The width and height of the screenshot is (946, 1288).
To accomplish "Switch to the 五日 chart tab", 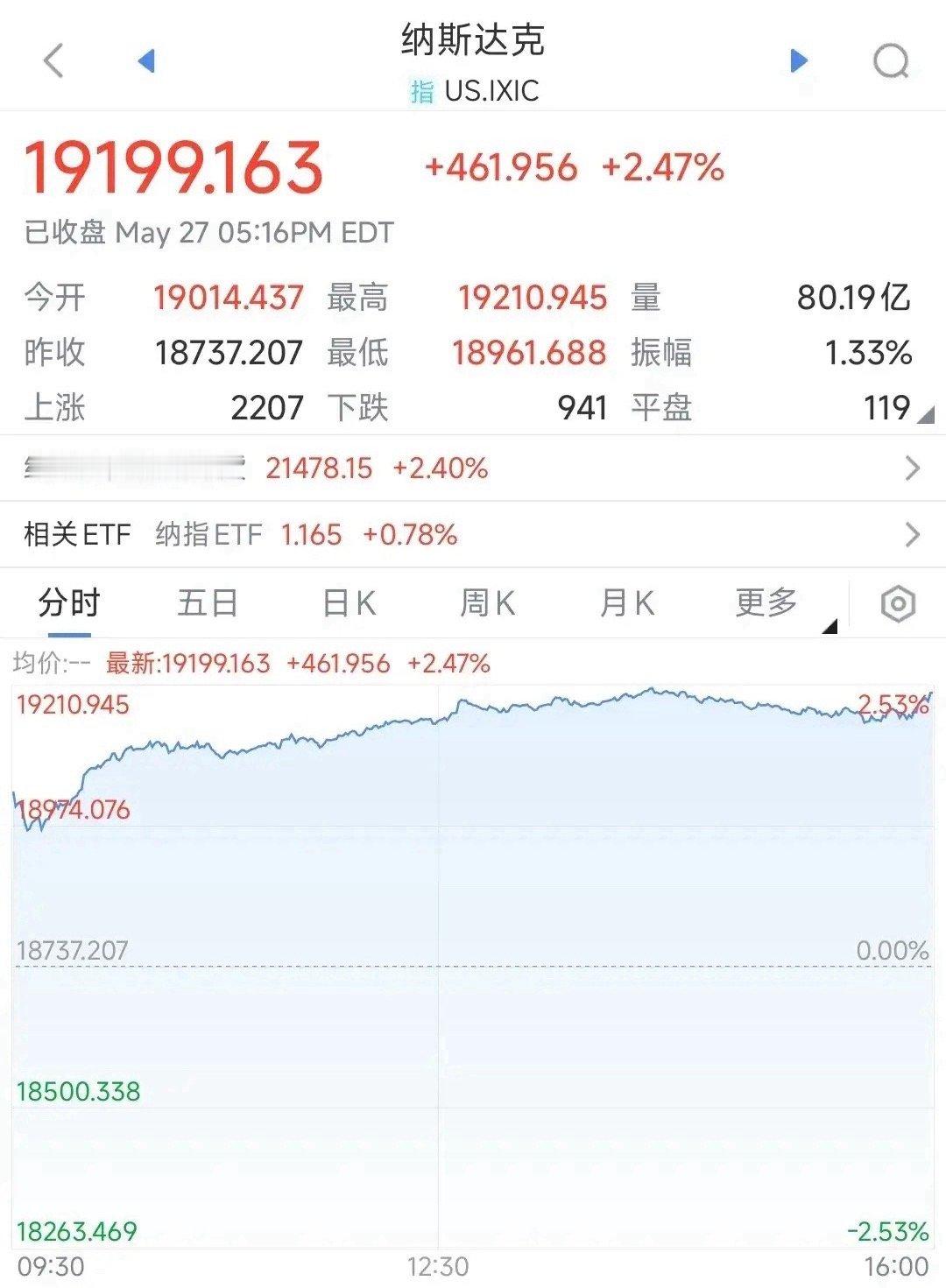I will tap(208, 603).
